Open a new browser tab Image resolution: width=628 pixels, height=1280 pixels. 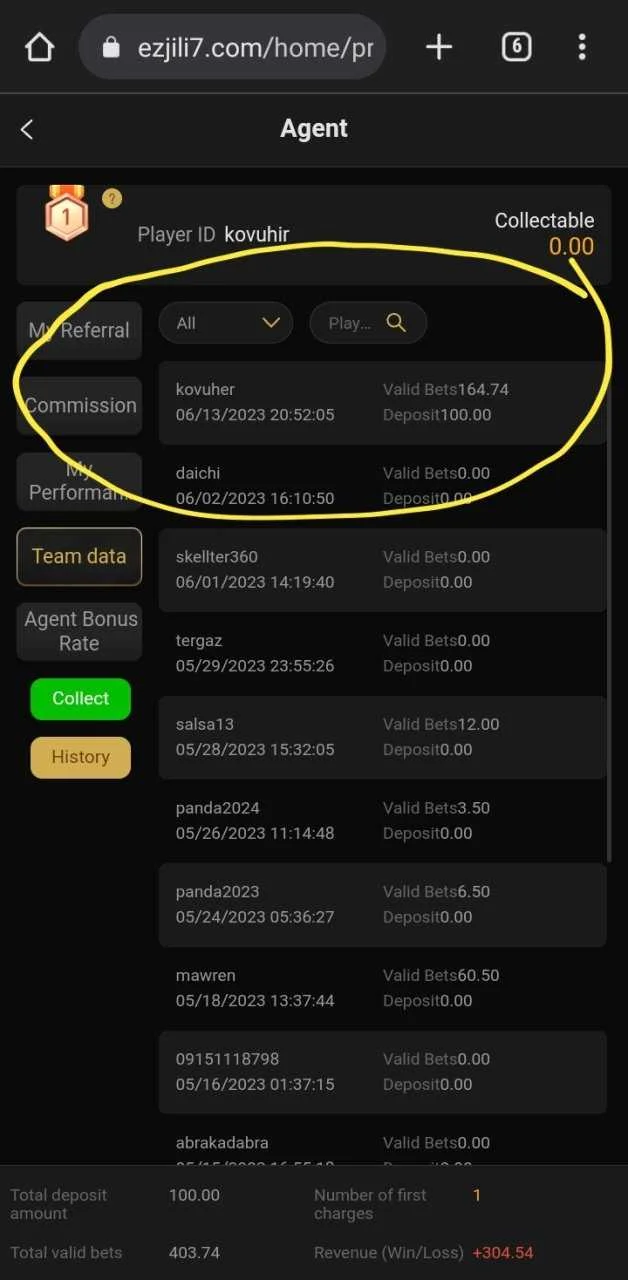(x=439, y=47)
